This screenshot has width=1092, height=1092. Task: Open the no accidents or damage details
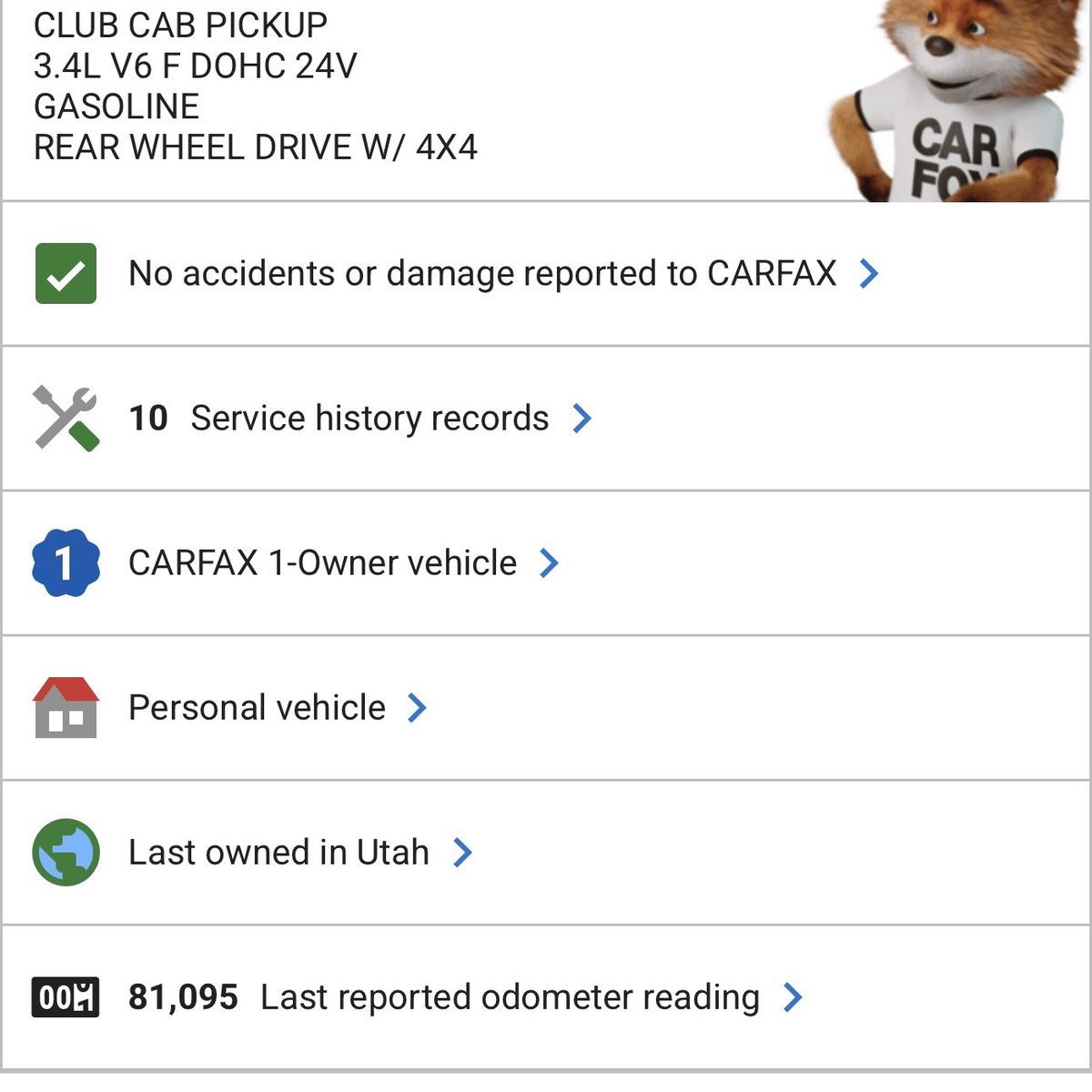coord(482,273)
